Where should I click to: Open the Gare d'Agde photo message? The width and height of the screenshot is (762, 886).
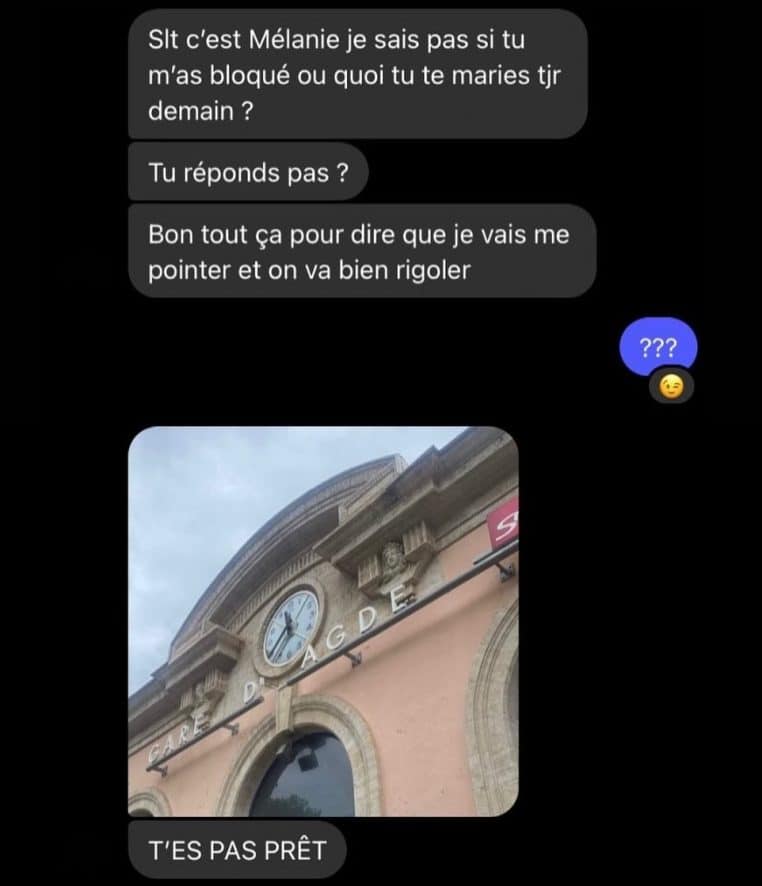[323, 621]
